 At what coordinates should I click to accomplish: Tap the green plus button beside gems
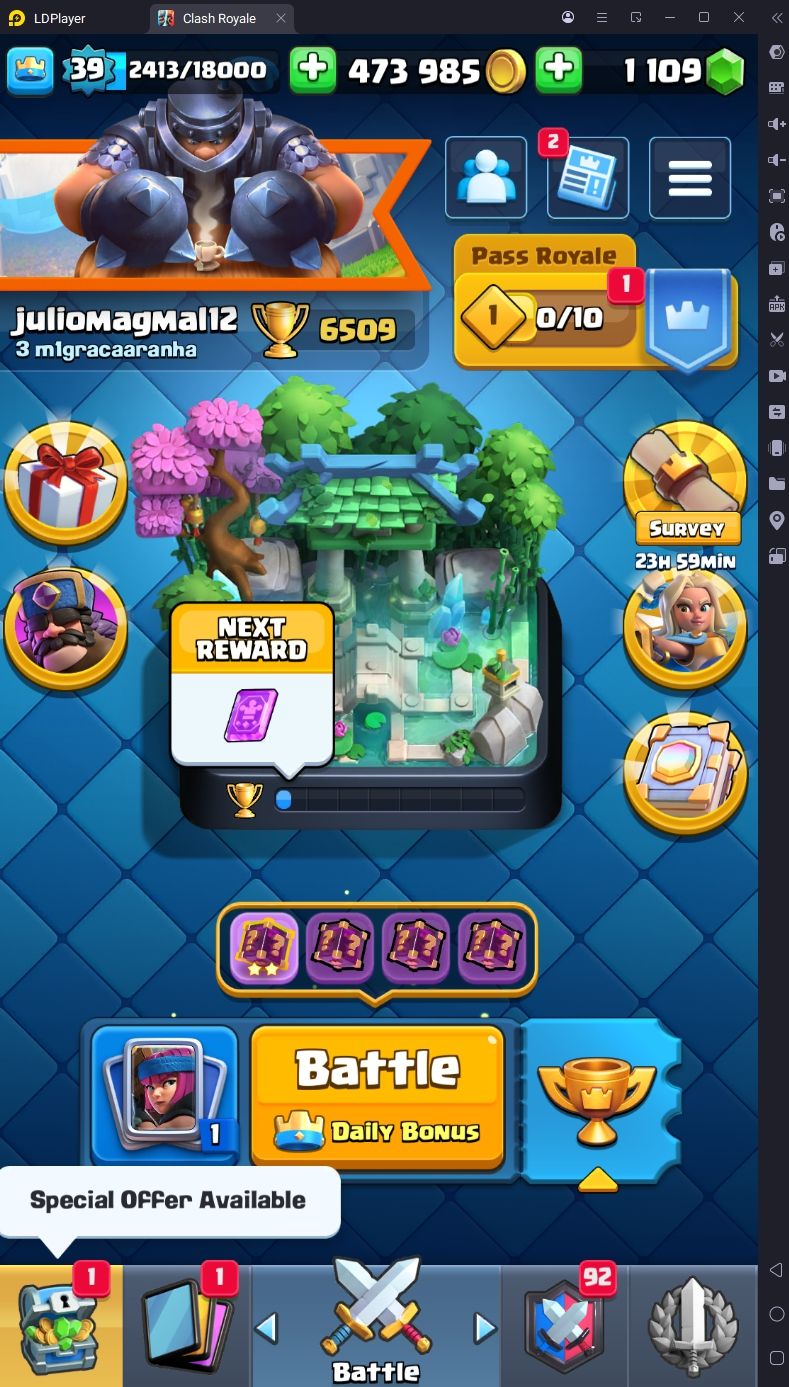(559, 69)
